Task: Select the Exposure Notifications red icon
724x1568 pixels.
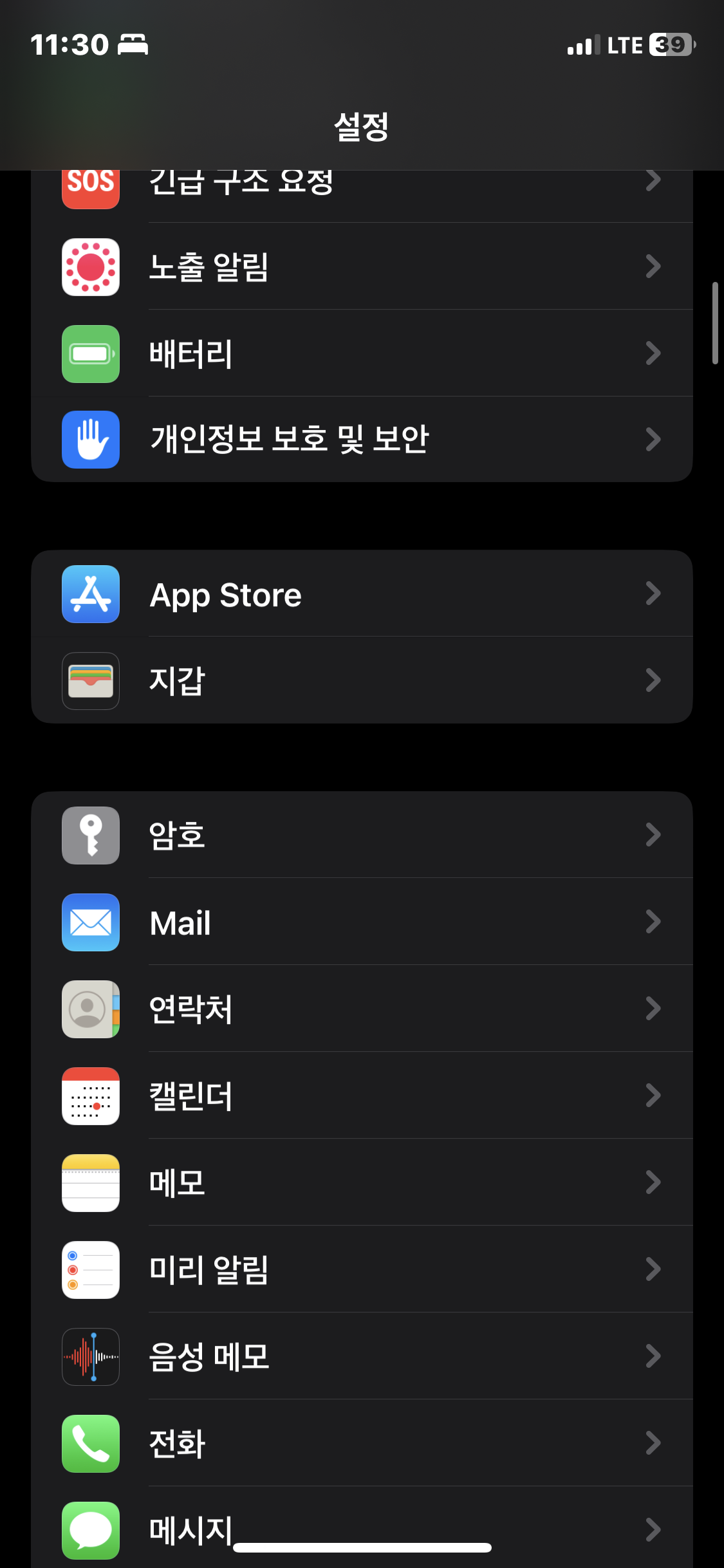Action: (90, 266)
